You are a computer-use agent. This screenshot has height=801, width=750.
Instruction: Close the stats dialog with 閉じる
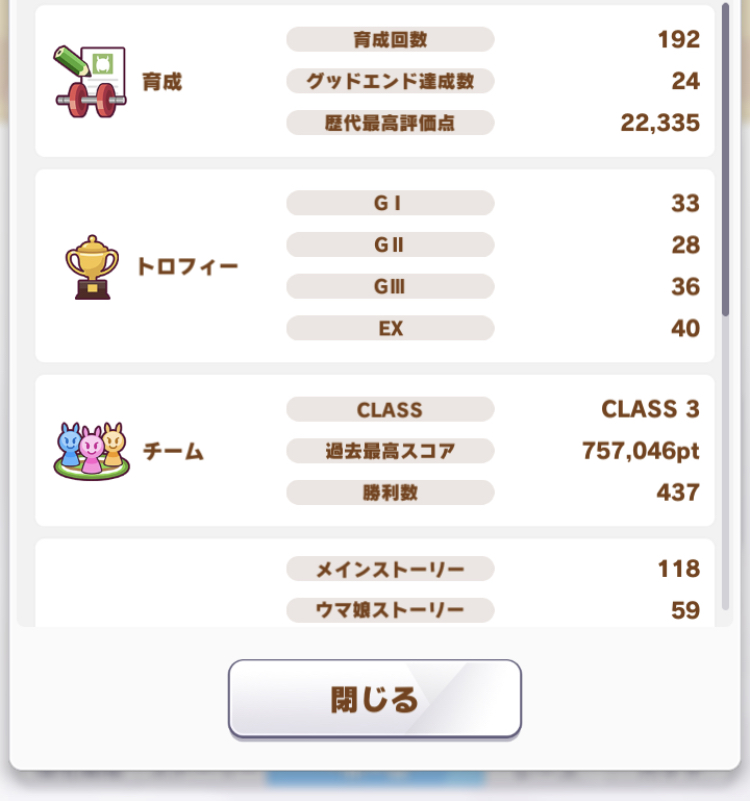pos(374,699)
